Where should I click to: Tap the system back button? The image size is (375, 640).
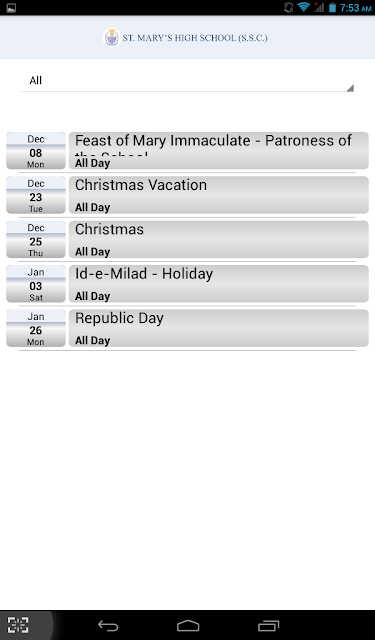pyautogui.click(x=108, y=625)
